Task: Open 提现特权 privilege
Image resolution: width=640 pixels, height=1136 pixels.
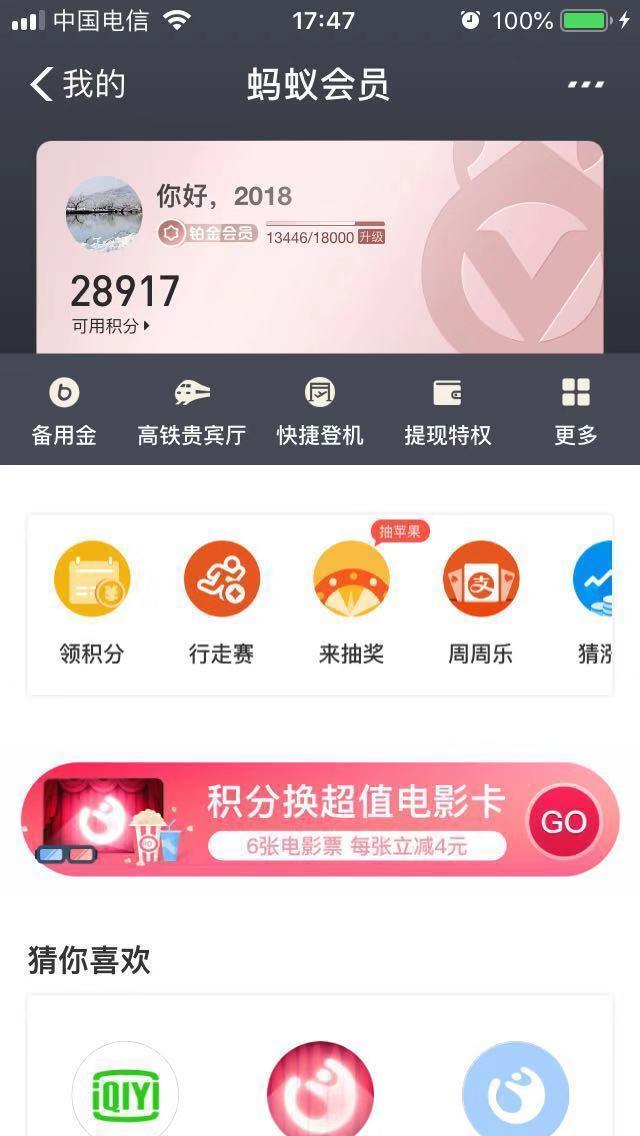Action: click(447, 410)
